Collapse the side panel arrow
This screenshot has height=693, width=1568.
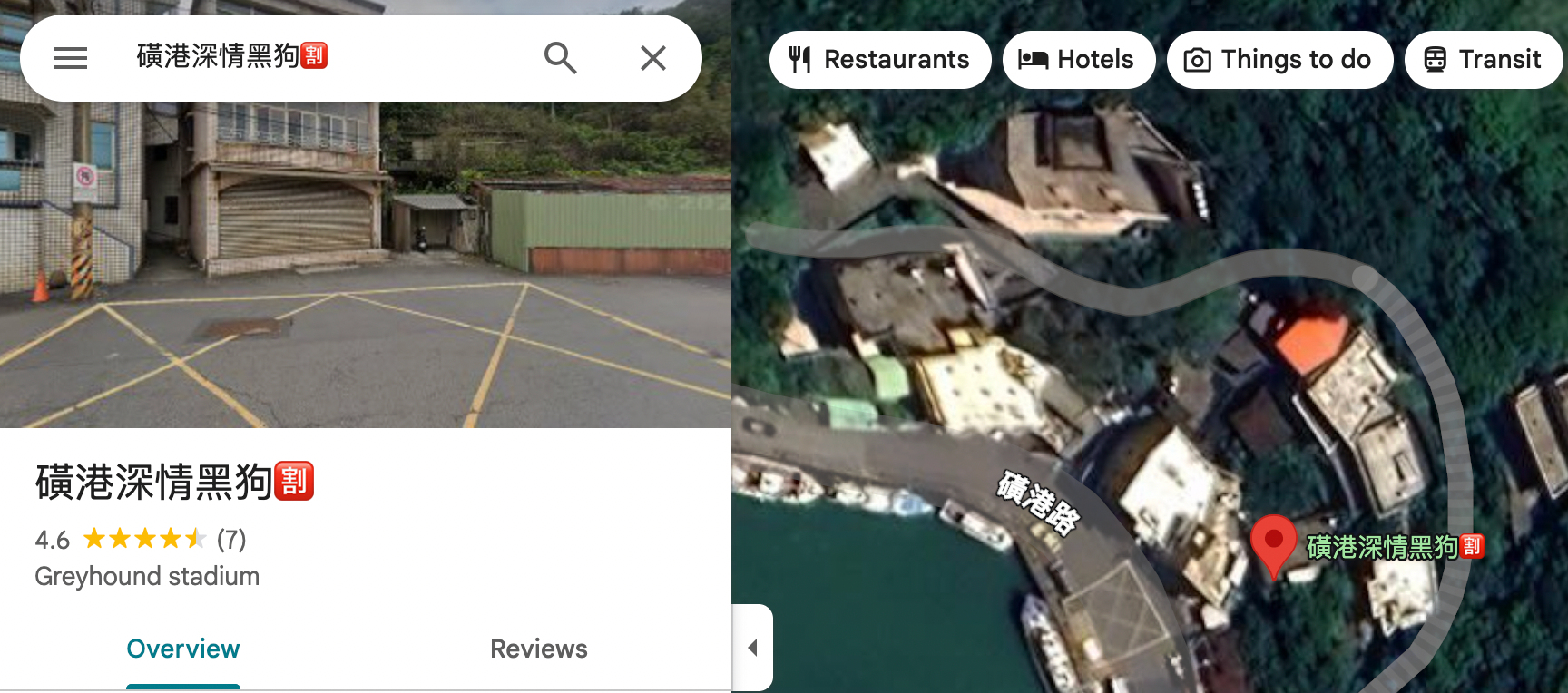pos(752,648)
